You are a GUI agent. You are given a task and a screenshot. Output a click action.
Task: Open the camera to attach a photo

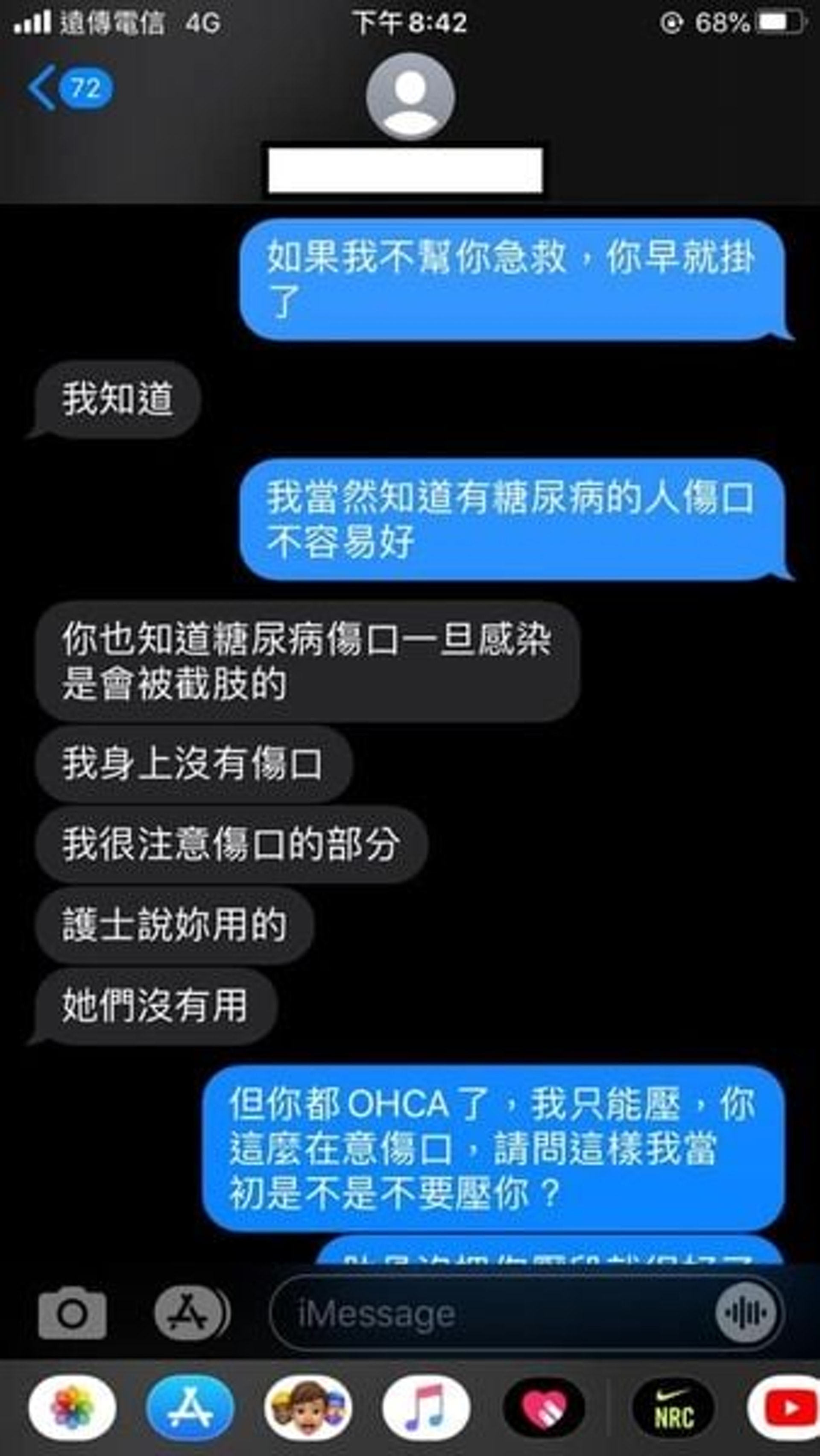[x=72, y=1314]
